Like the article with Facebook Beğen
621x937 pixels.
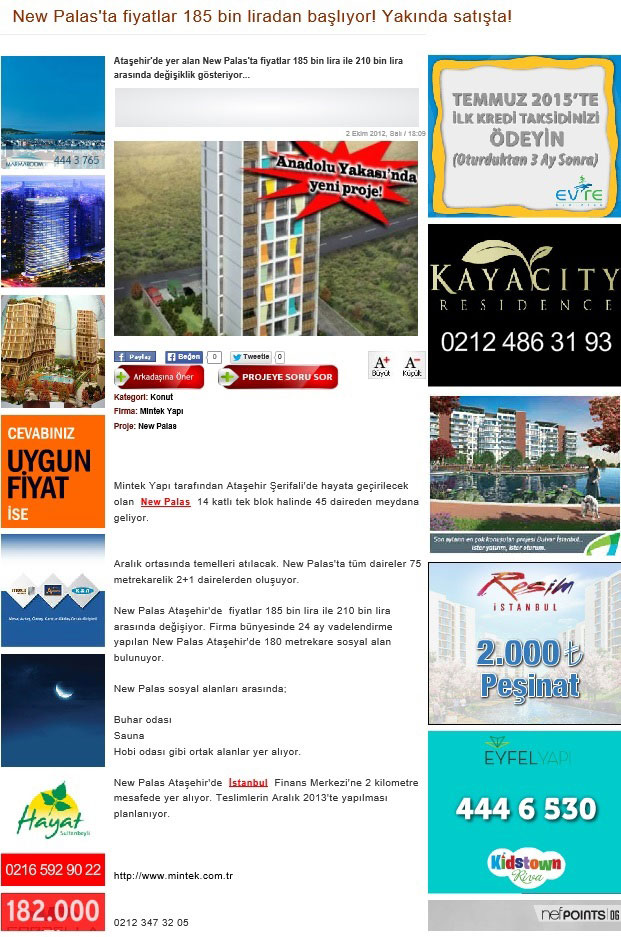(x=184, y=357)
